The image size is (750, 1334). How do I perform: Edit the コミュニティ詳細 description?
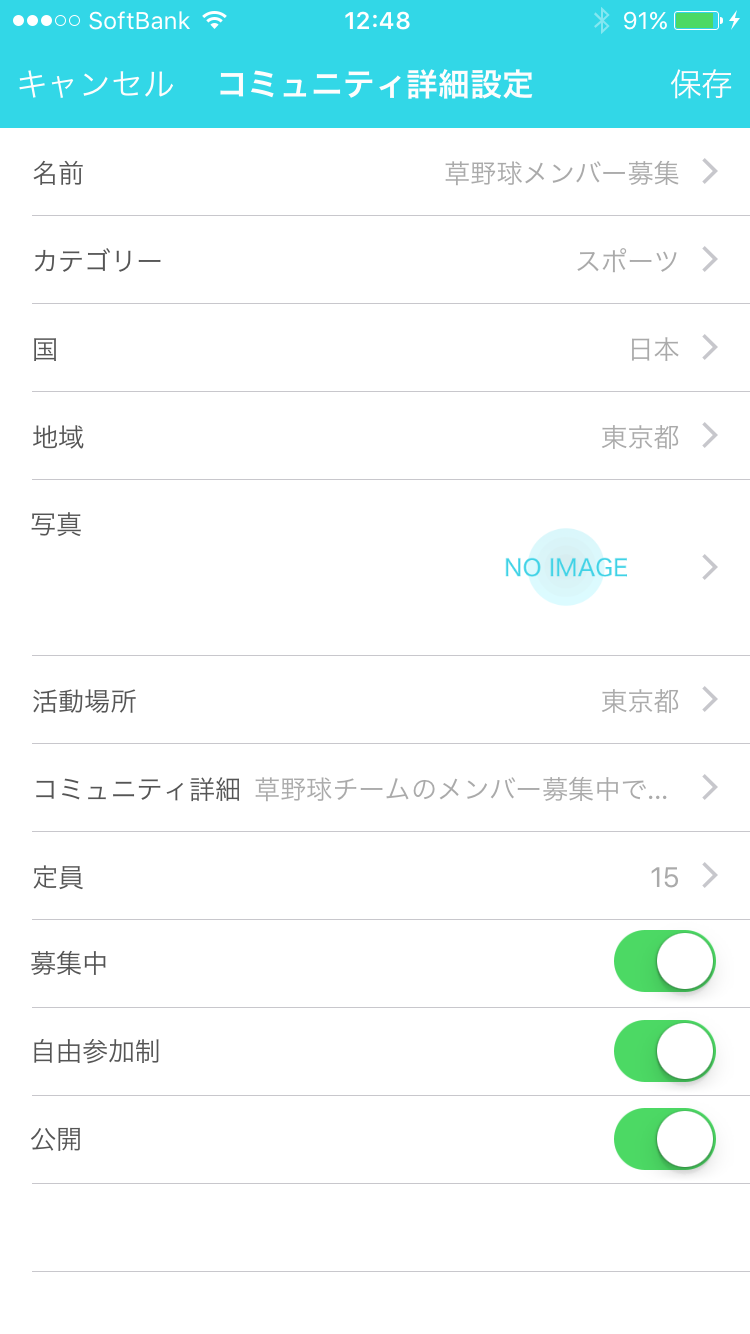375,788
